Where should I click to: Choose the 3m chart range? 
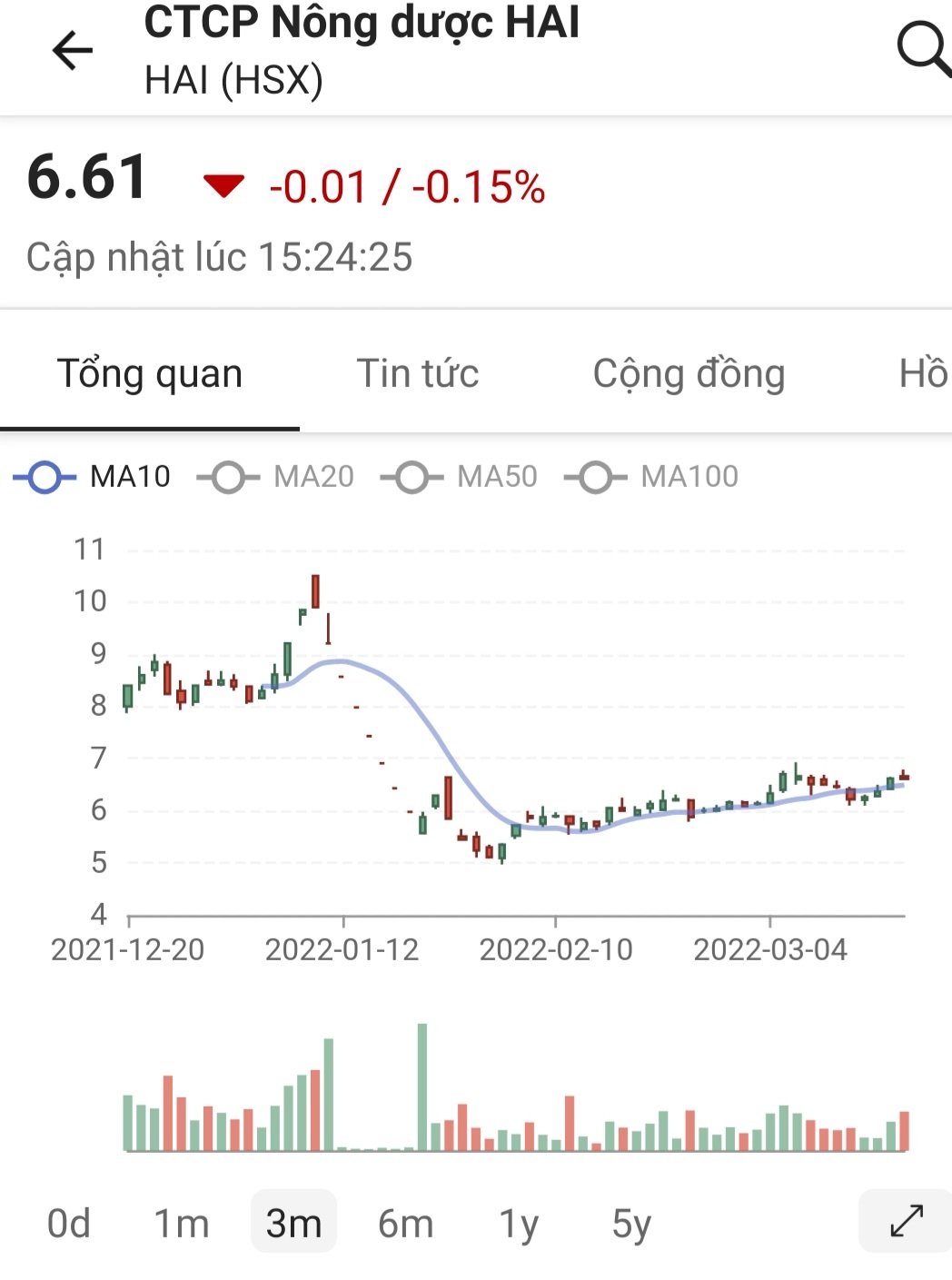pyautogui.click(x=293, y=1223)
